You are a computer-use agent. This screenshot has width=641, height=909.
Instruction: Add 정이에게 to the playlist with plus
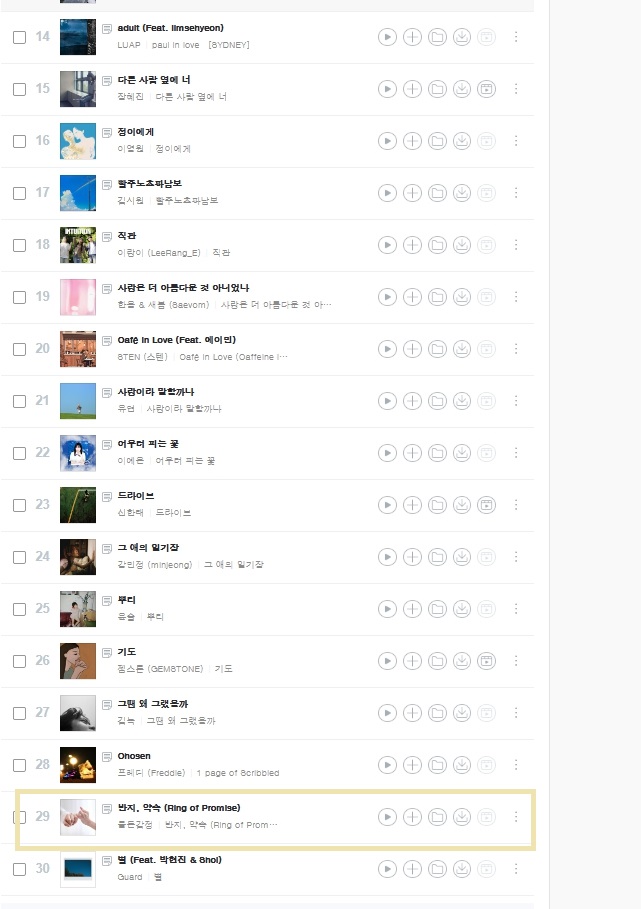412,141
